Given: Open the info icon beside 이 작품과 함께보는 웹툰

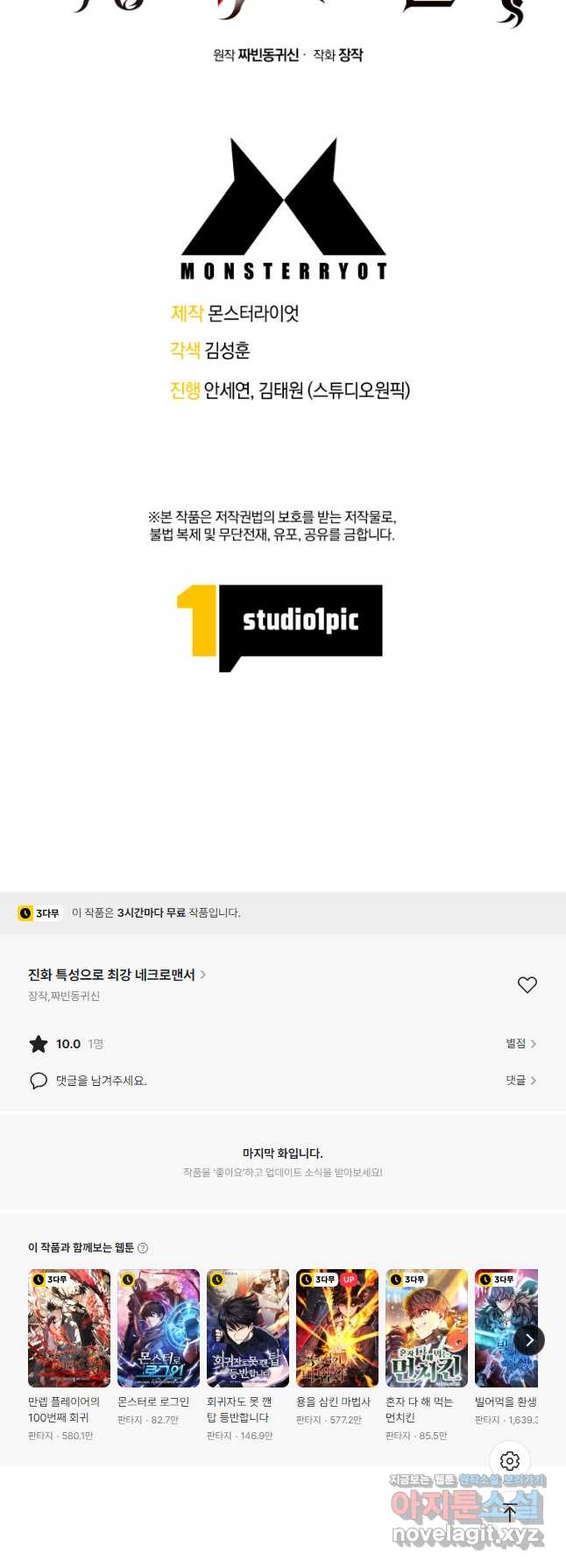Looking at the screenshot, I should point(143,1248).
